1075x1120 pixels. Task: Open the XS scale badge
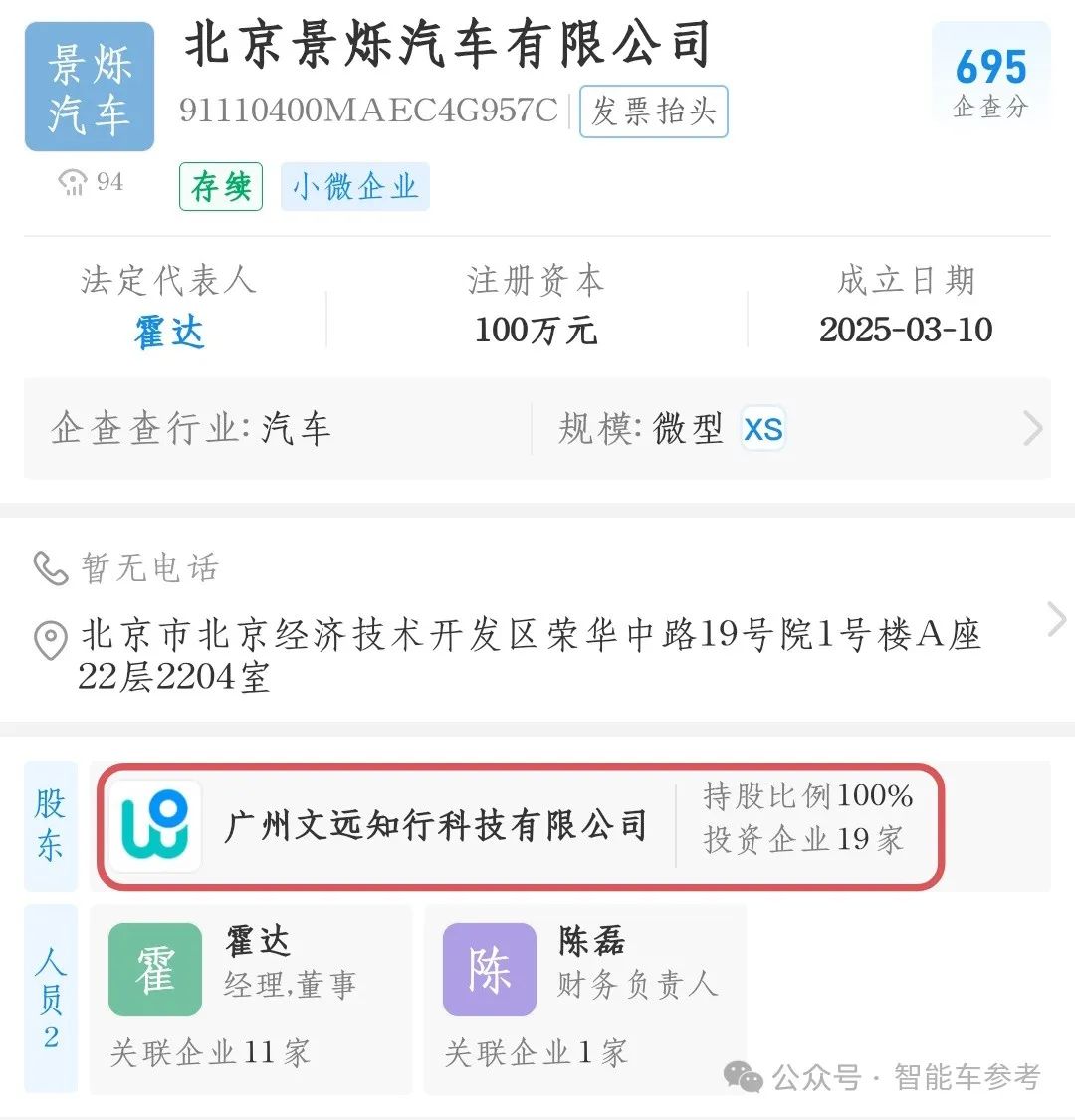pos(762,429)
